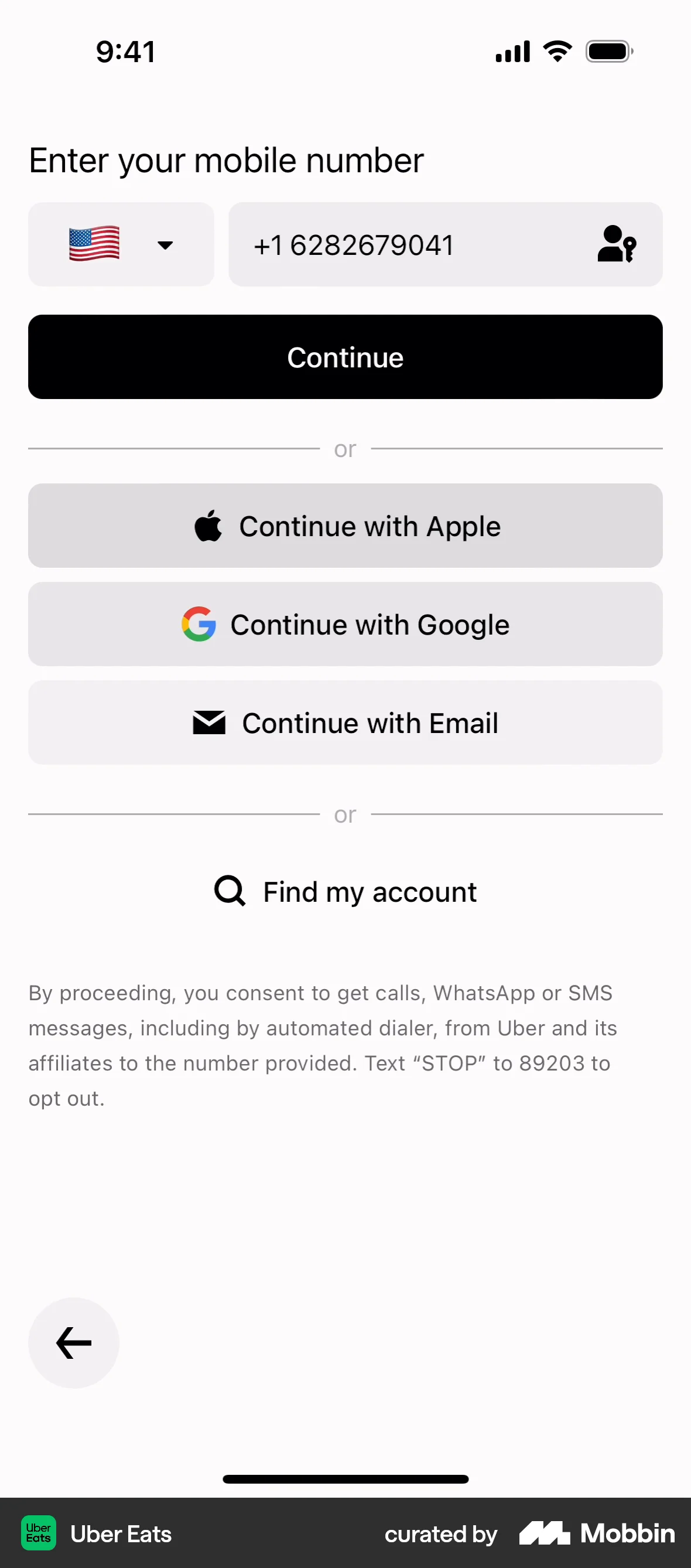This screenshot has width=691, height=1568.
Task: Click Find my account
Action: (345, 891)
